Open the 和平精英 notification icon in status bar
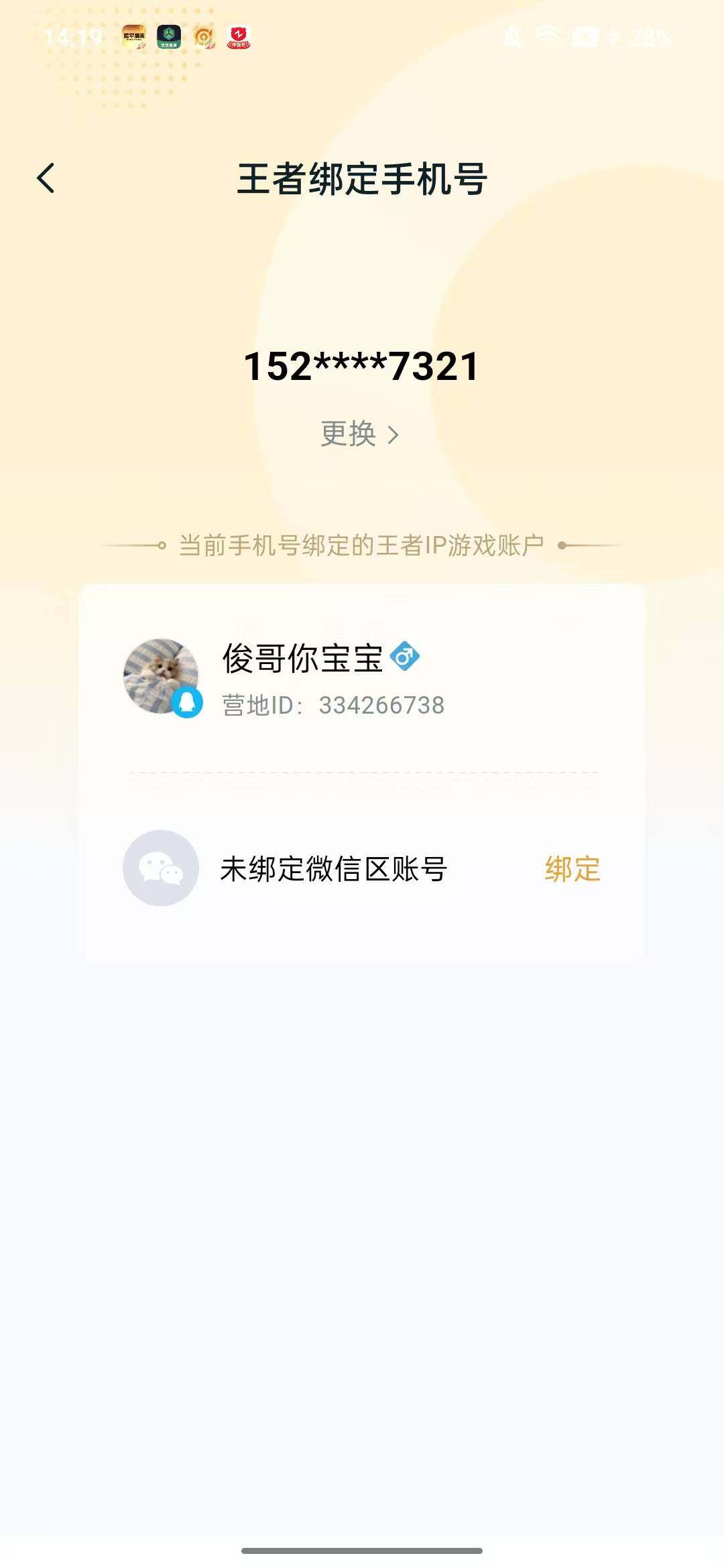The height and width of the screenshot is (1568, 724). (134, 37)
